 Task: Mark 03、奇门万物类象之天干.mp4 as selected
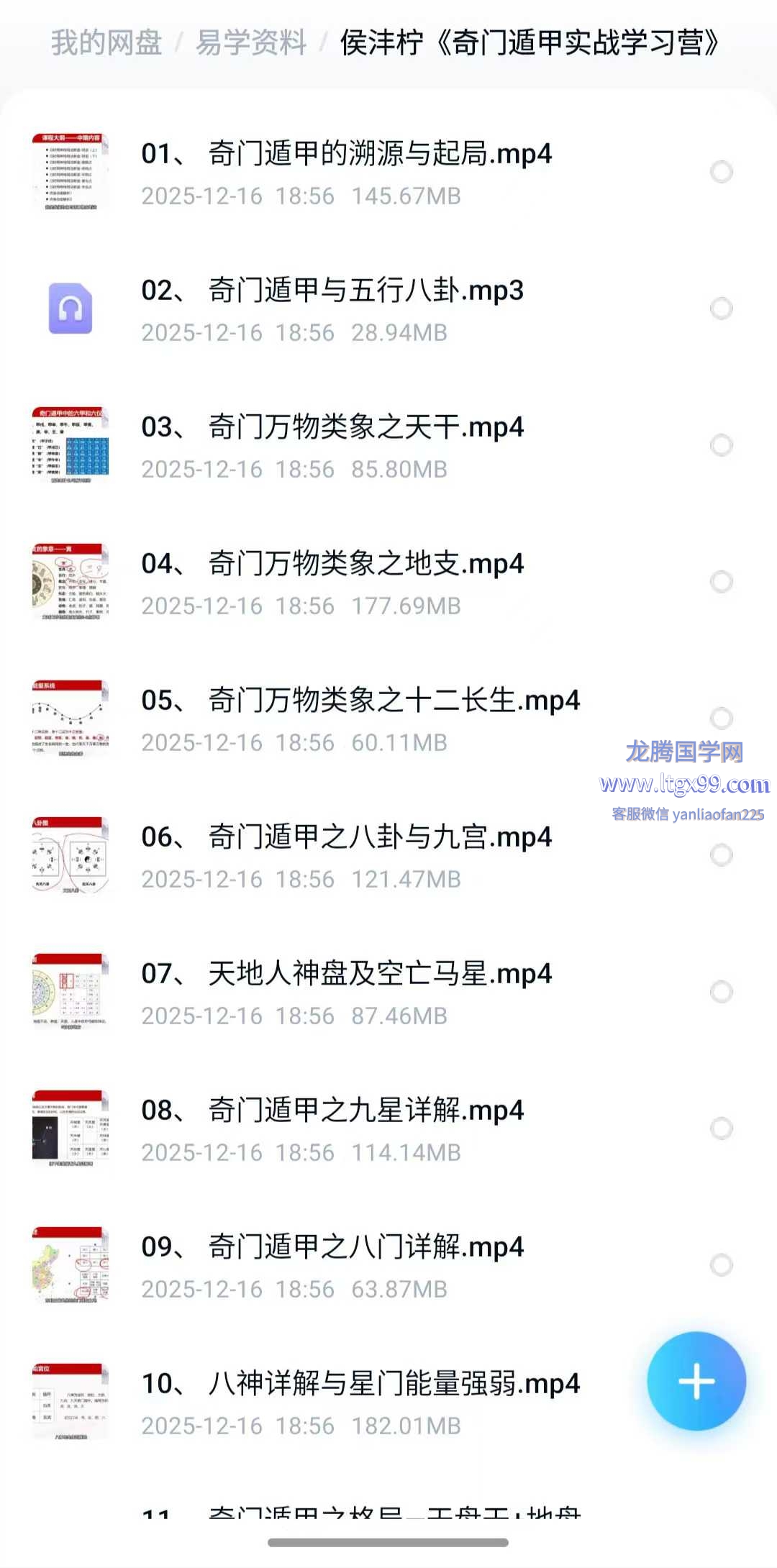tap(721, 445)
